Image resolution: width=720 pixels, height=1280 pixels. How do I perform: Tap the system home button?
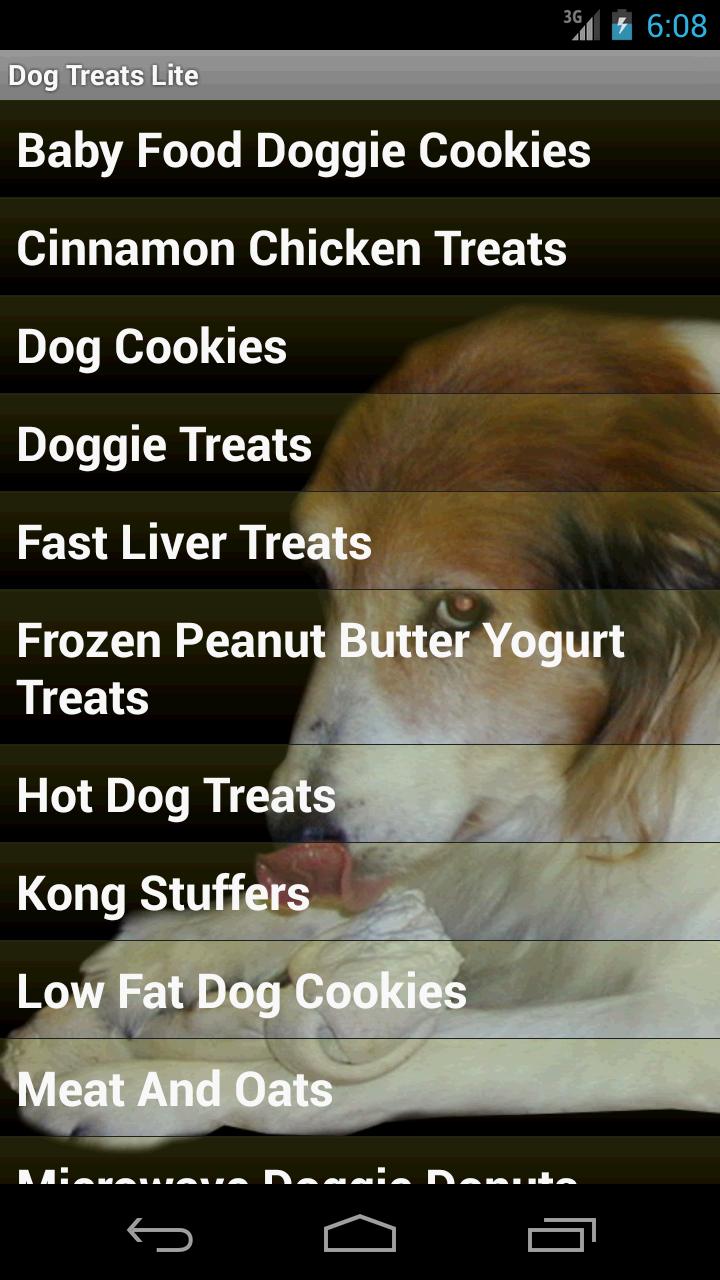360,1235
